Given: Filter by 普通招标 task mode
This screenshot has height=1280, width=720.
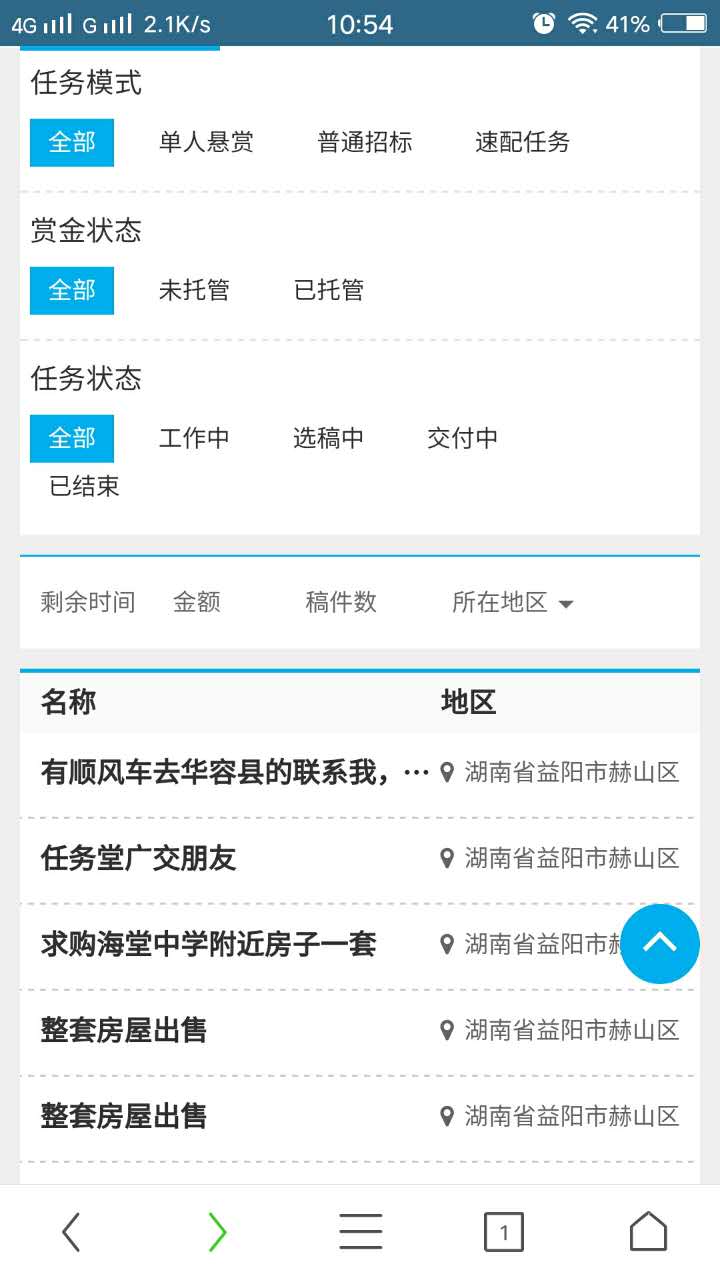Looking at the screenshot, I should pos(364,142).
